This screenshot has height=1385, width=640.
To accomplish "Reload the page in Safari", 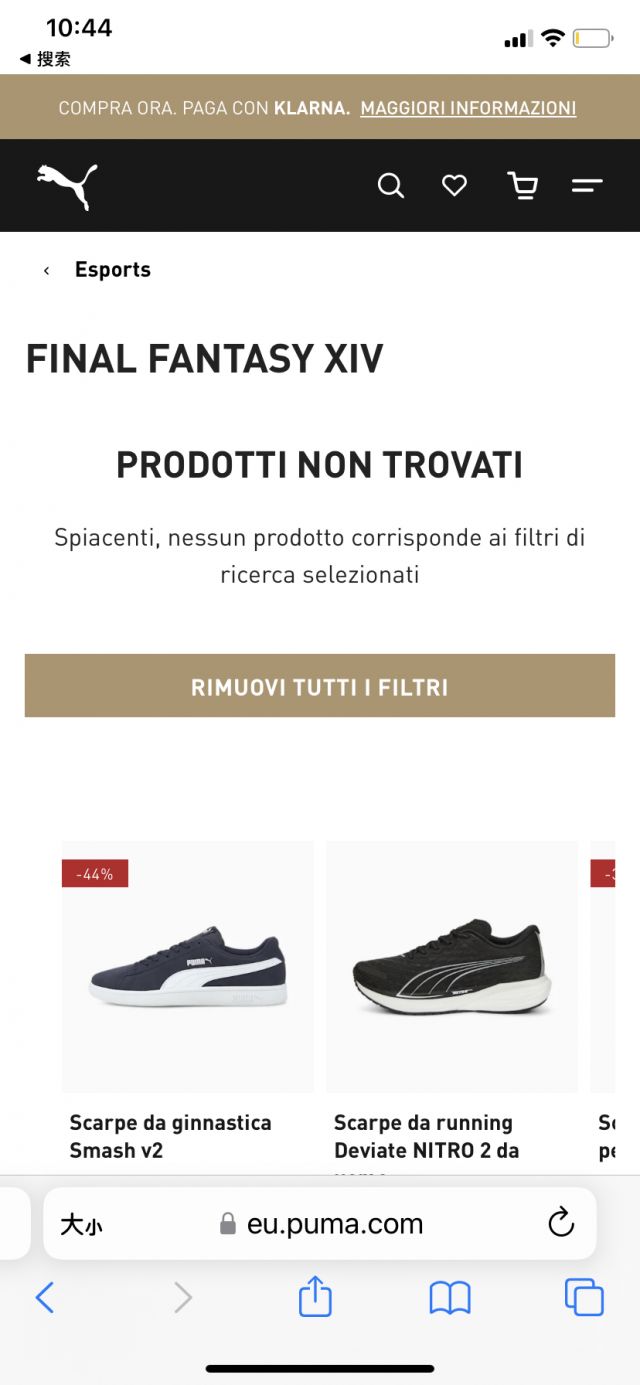I will [561, 1223].
